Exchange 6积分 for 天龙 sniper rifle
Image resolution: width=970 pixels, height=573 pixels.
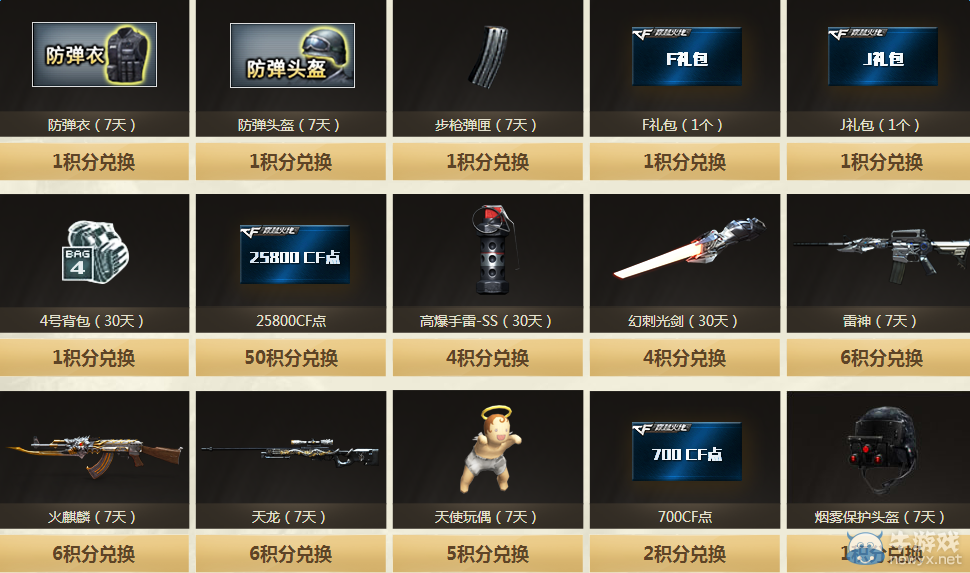point(291,554)
